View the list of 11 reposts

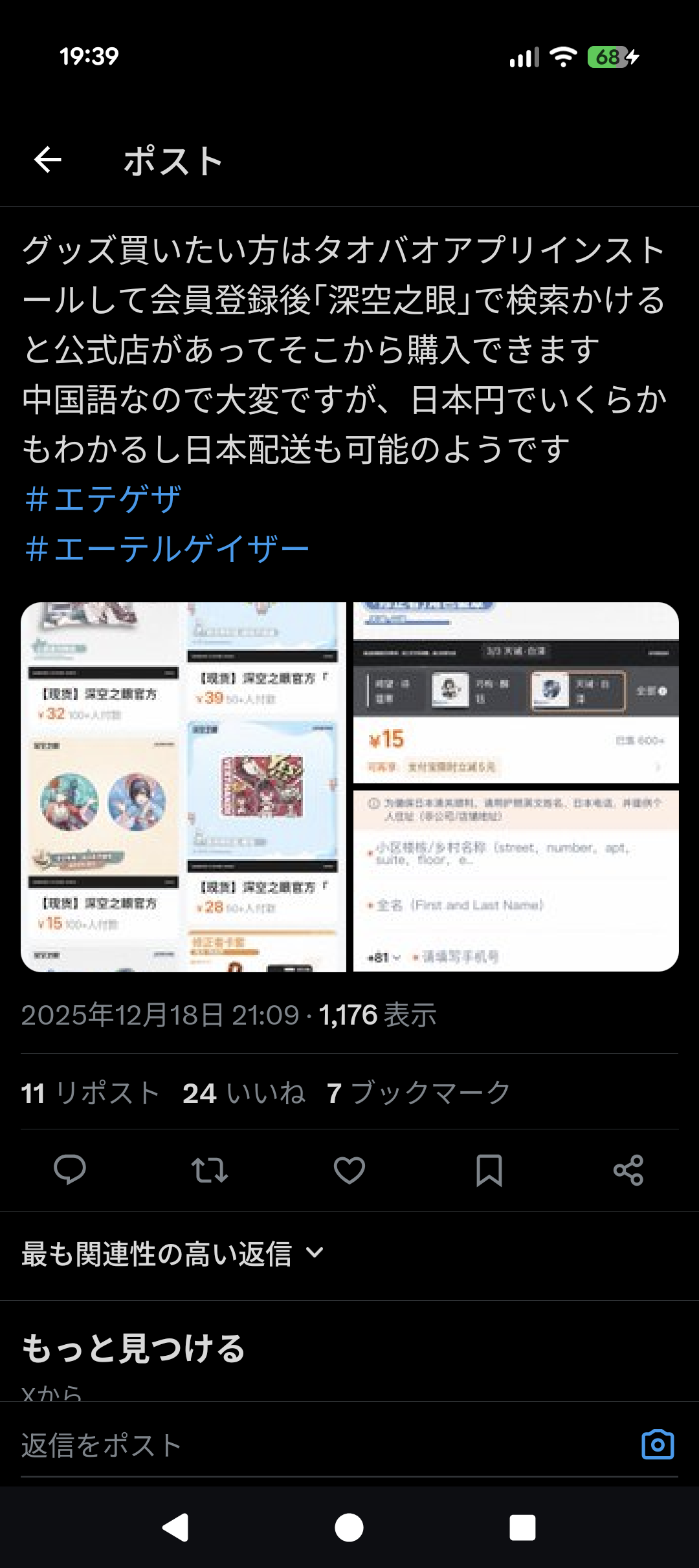click(91, 1093)
